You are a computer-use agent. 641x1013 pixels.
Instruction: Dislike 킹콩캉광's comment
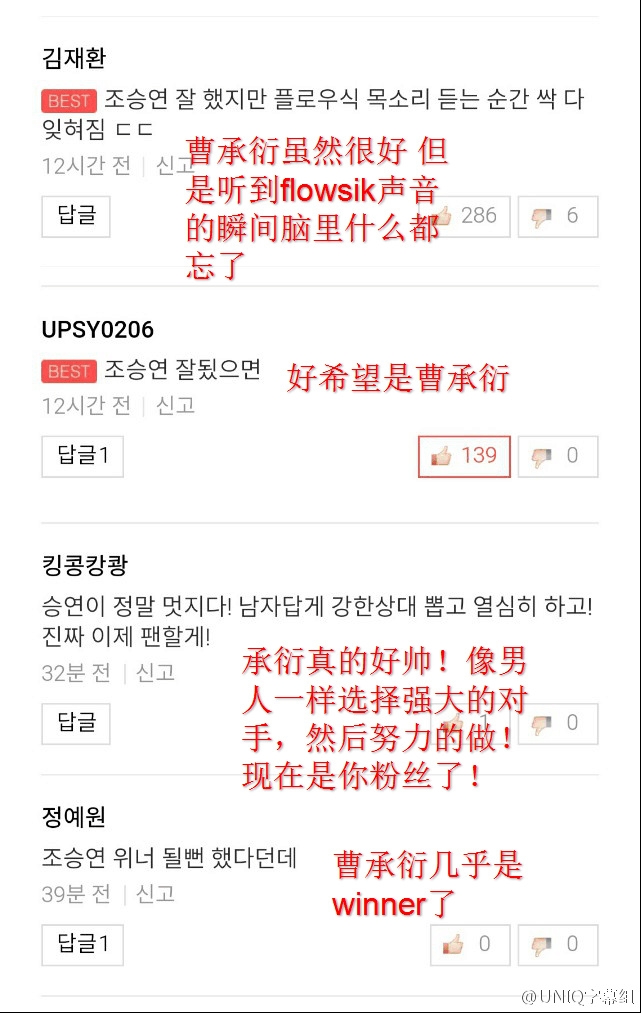(x=558, y=722)
